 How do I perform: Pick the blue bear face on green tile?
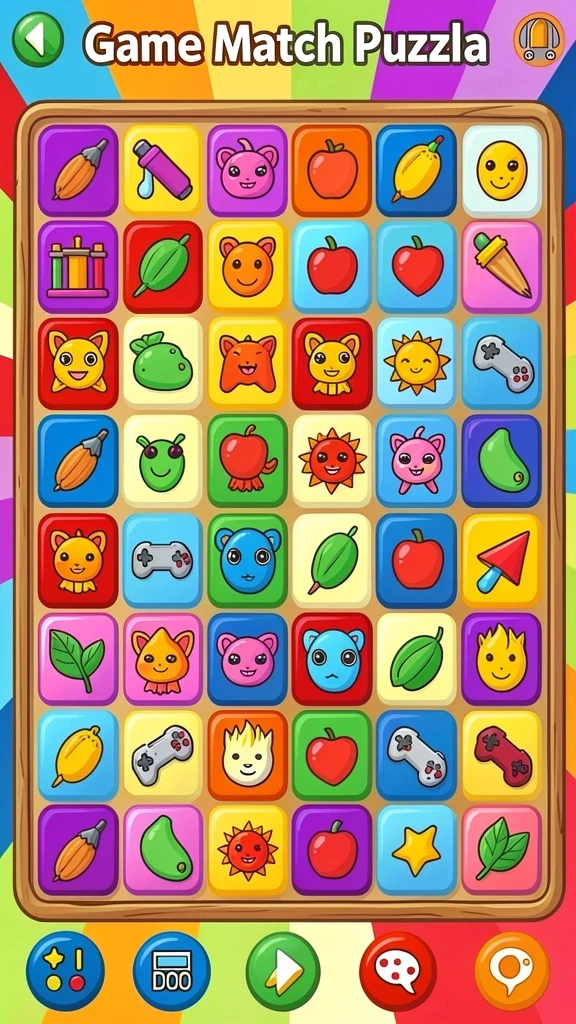point(248,560)
